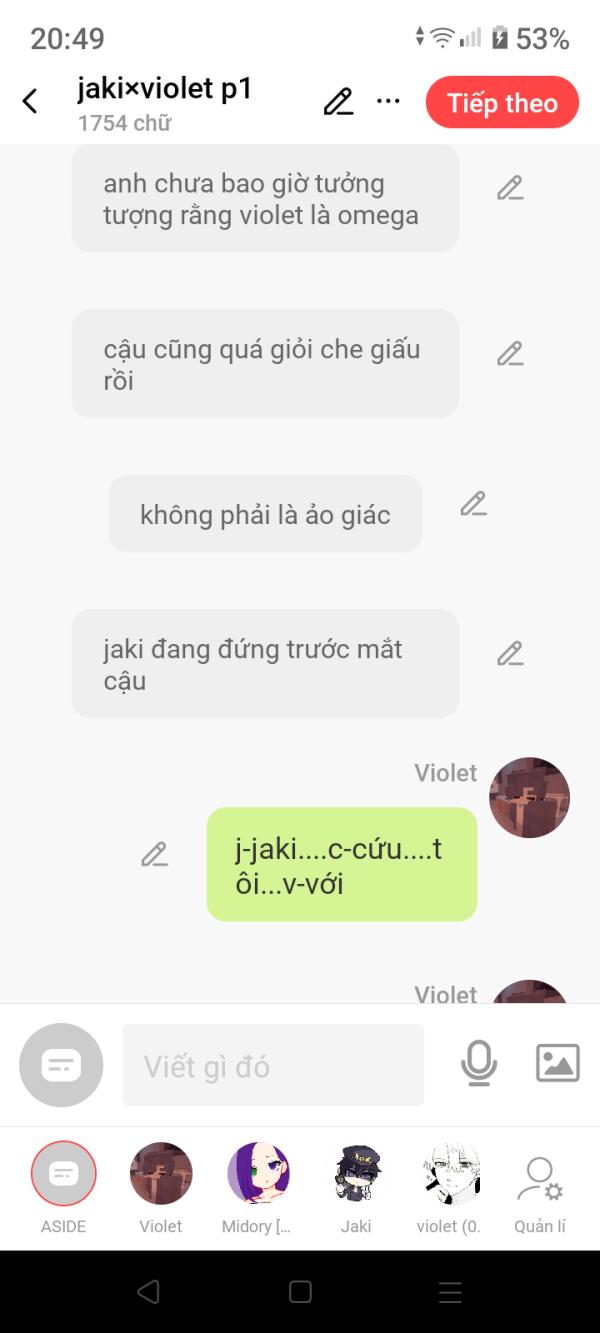Choose Jaki as the speaking character
600x1333 pixels.
[x=356, y=1174]
